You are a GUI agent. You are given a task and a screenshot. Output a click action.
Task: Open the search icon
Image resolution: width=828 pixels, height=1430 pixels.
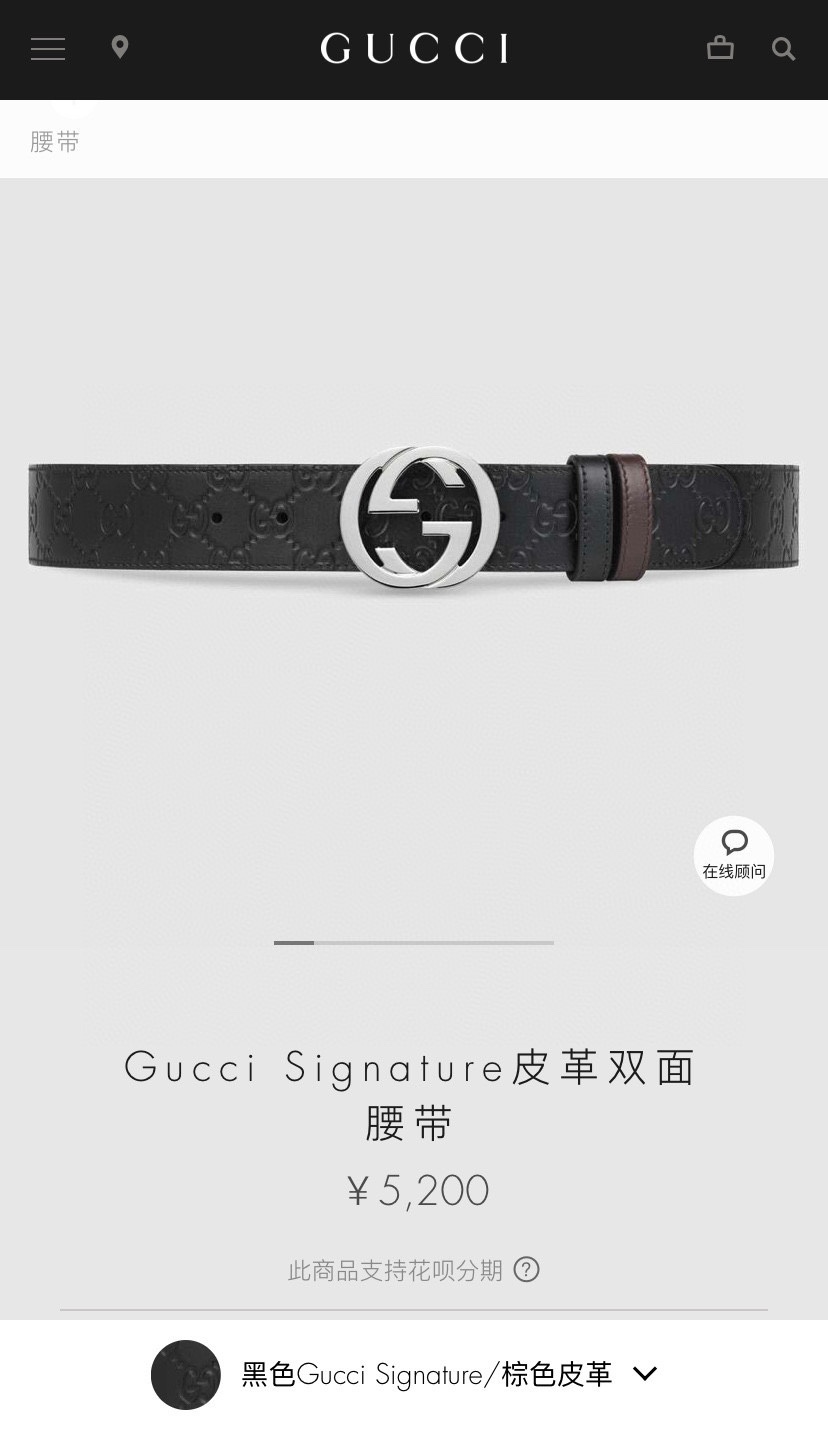784,49
